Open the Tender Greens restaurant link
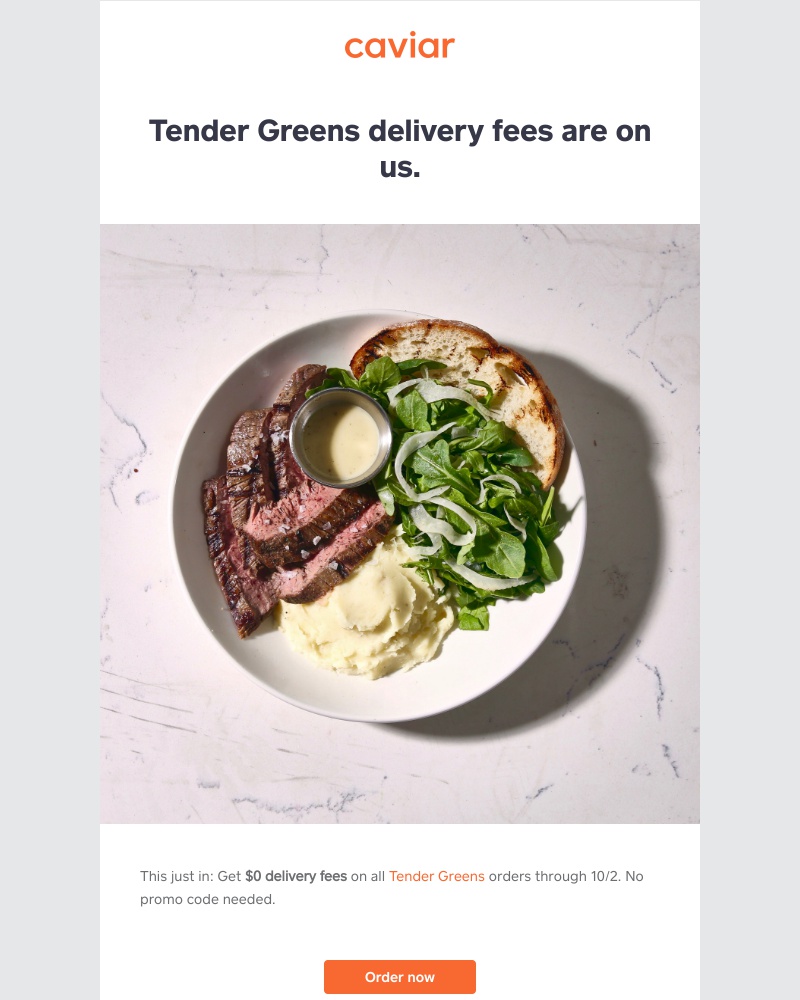 point(437,876)
